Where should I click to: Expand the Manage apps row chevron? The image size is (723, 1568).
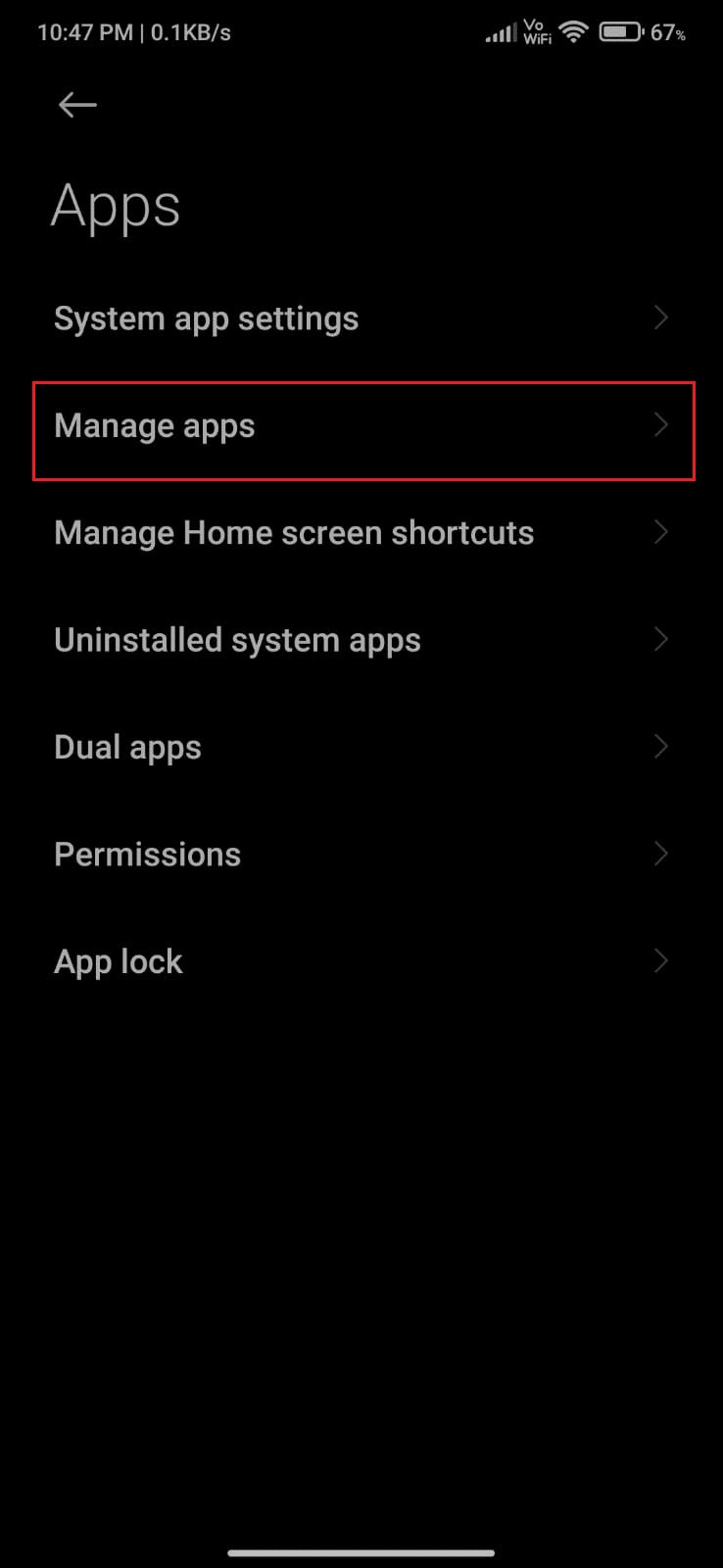tap(661, 425)
